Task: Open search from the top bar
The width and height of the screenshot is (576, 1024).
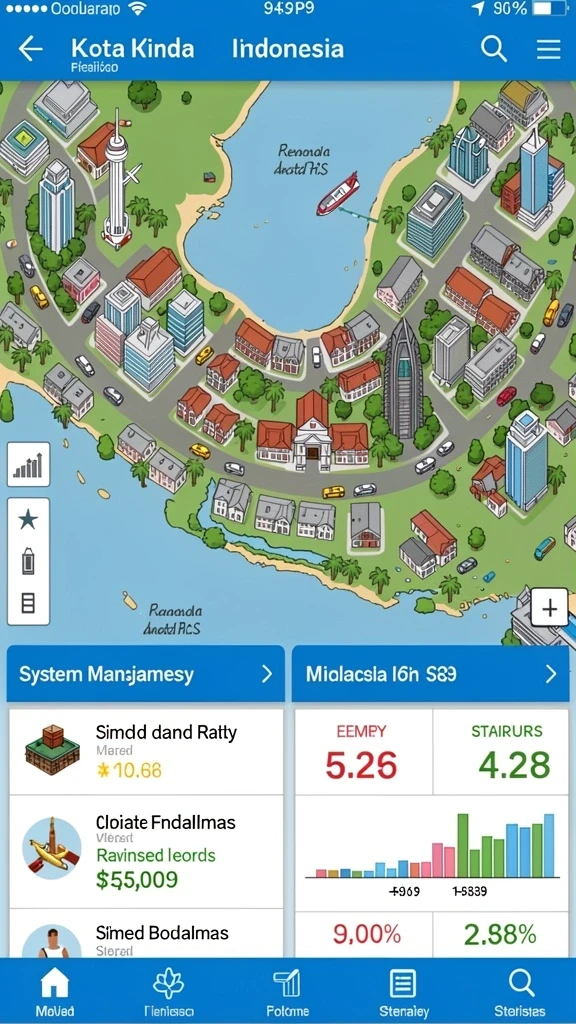Action: tap(494, 49)
